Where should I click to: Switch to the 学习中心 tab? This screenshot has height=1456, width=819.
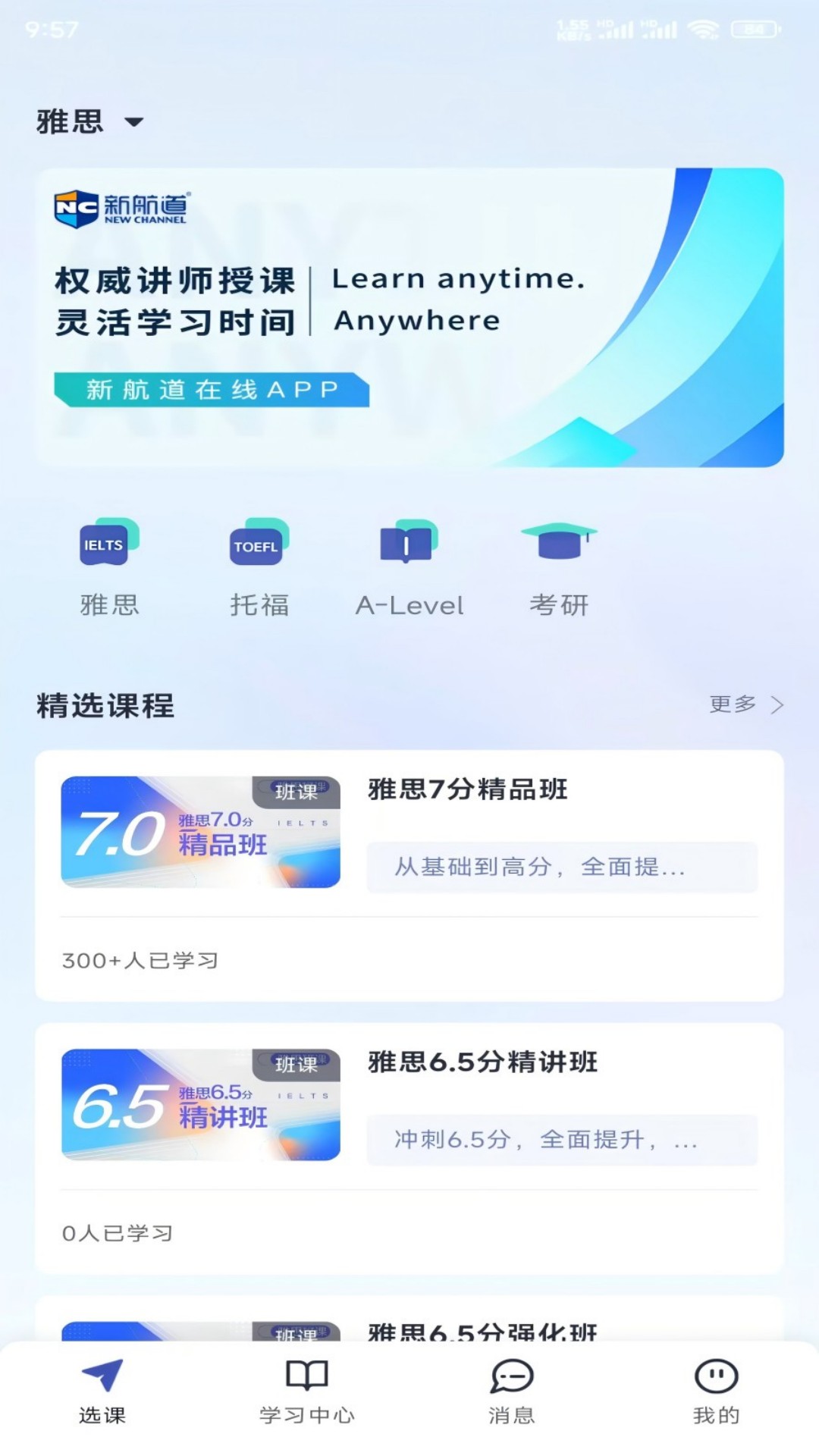[x=307, y=1392]
